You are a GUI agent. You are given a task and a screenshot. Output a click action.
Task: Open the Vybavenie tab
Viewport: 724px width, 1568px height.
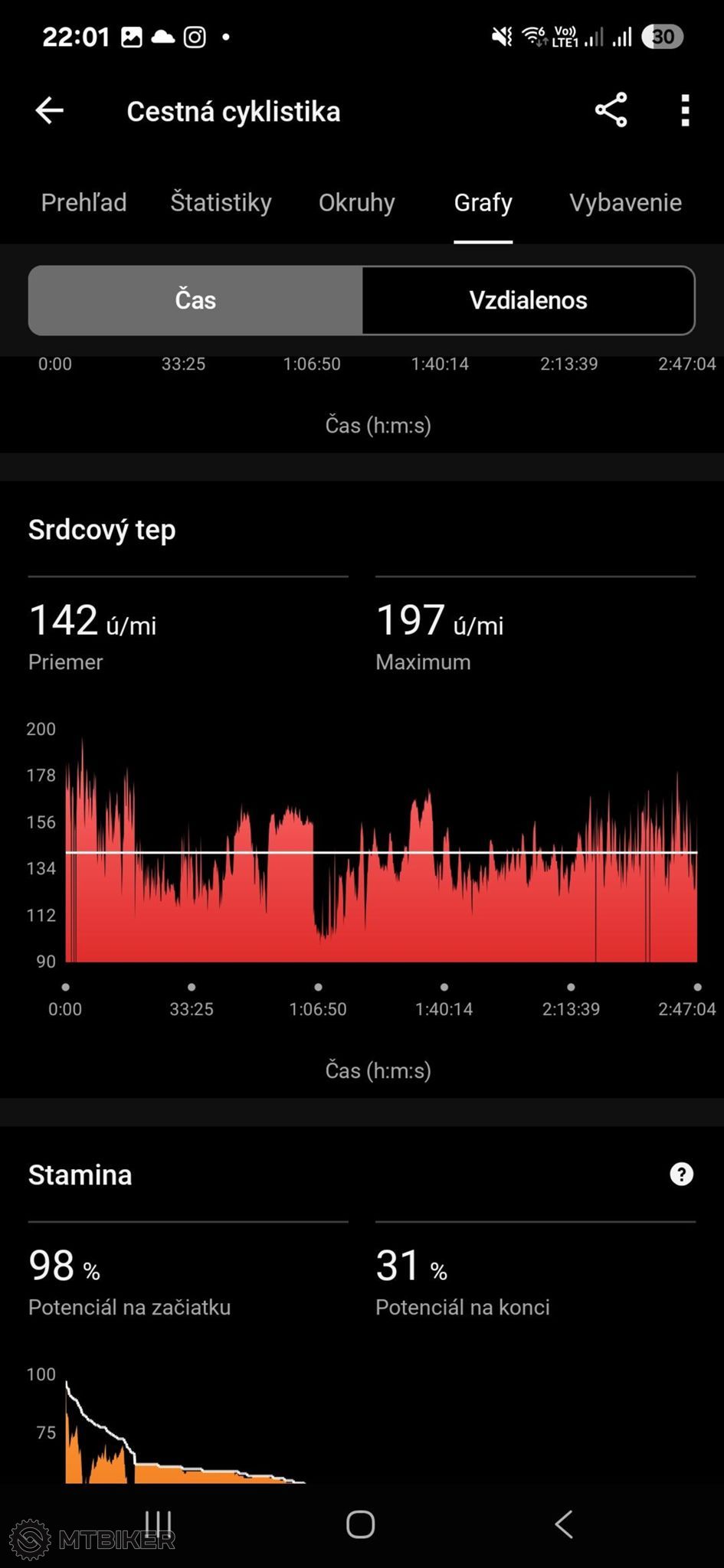[625, 202]
